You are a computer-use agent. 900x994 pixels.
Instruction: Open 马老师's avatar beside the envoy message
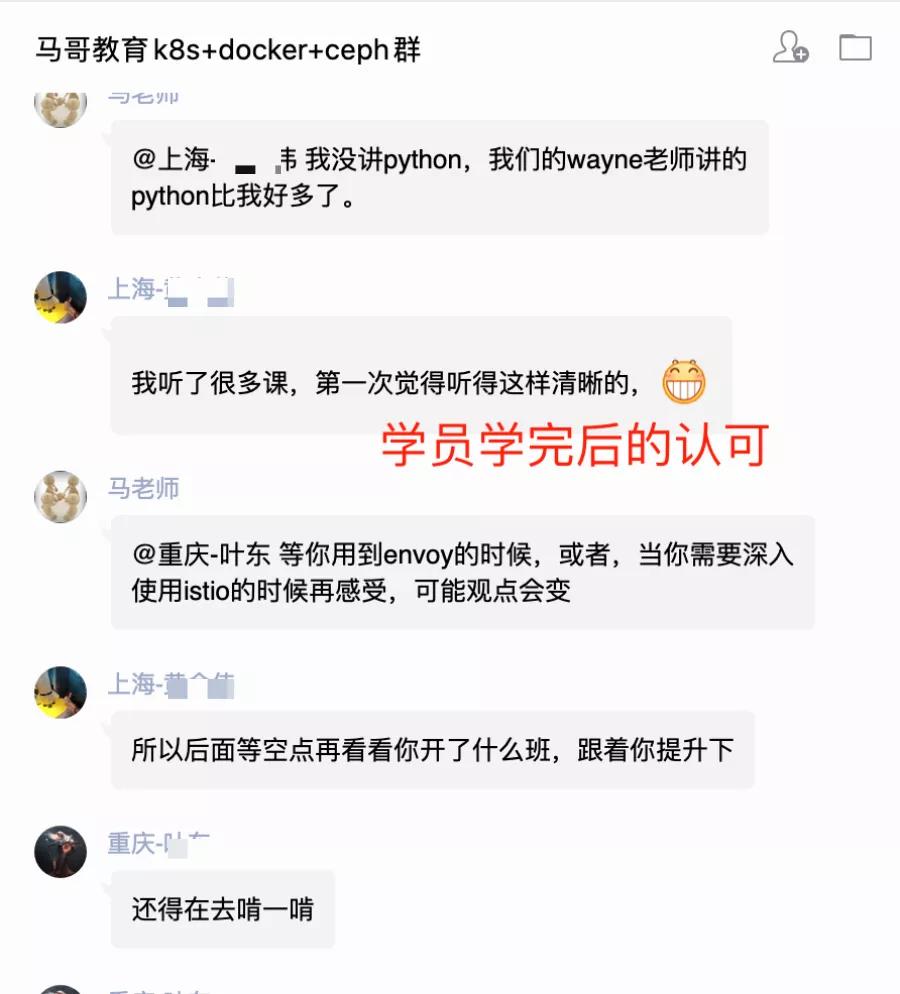click(x=61, y=496)
